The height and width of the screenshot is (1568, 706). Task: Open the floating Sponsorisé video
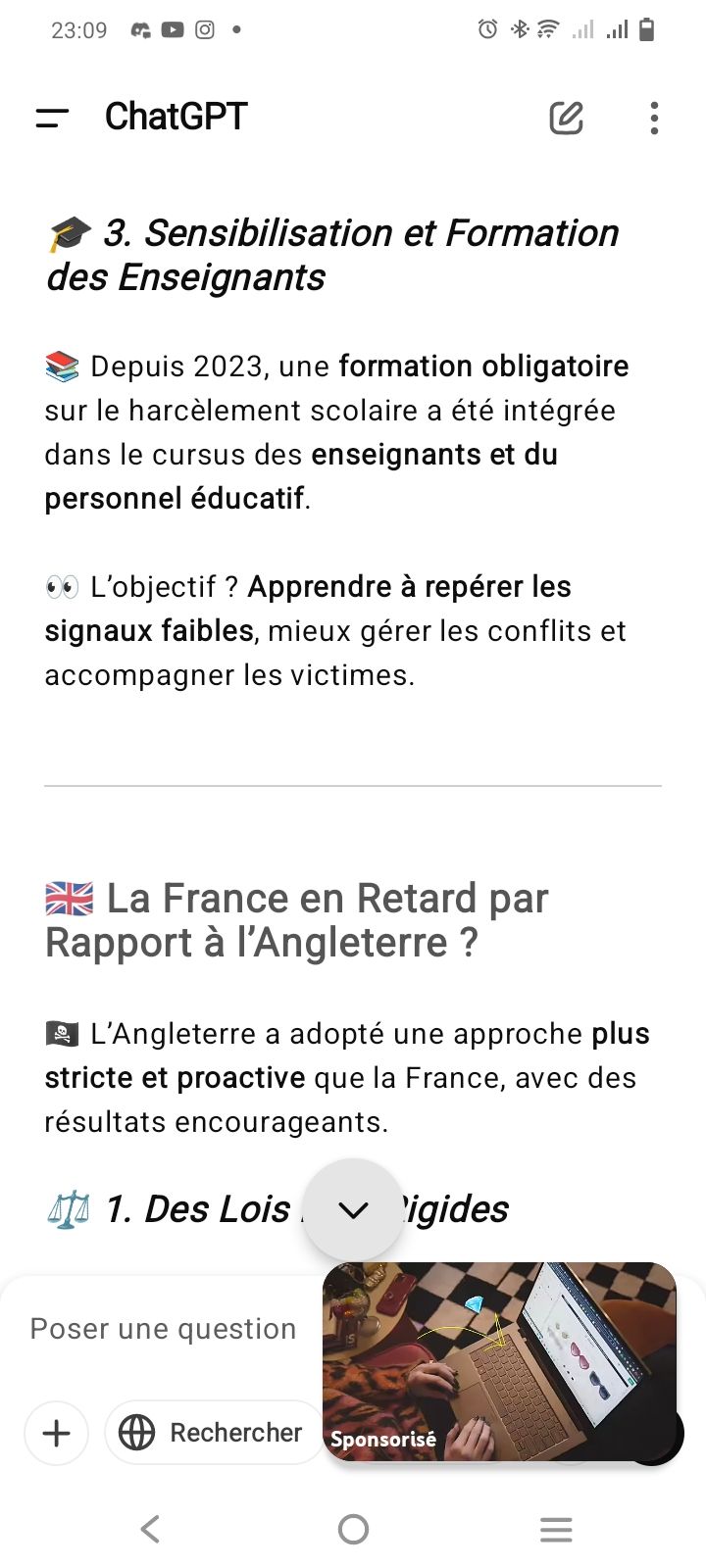(x=499, y=1362)
